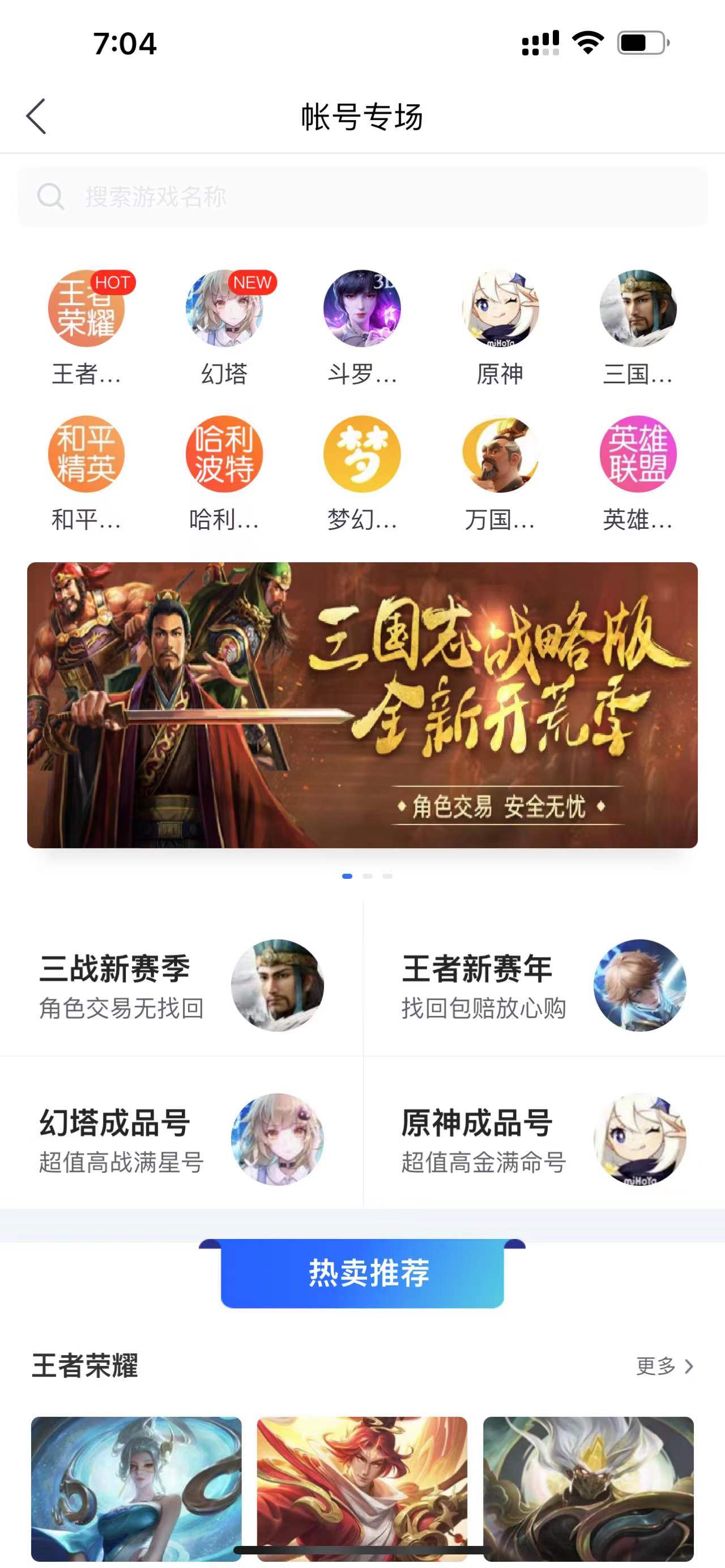Image resolution: width=725 pixels, height=1568 pixels.
Task: Select the 斗罗 game category
Action: [362, 309]
